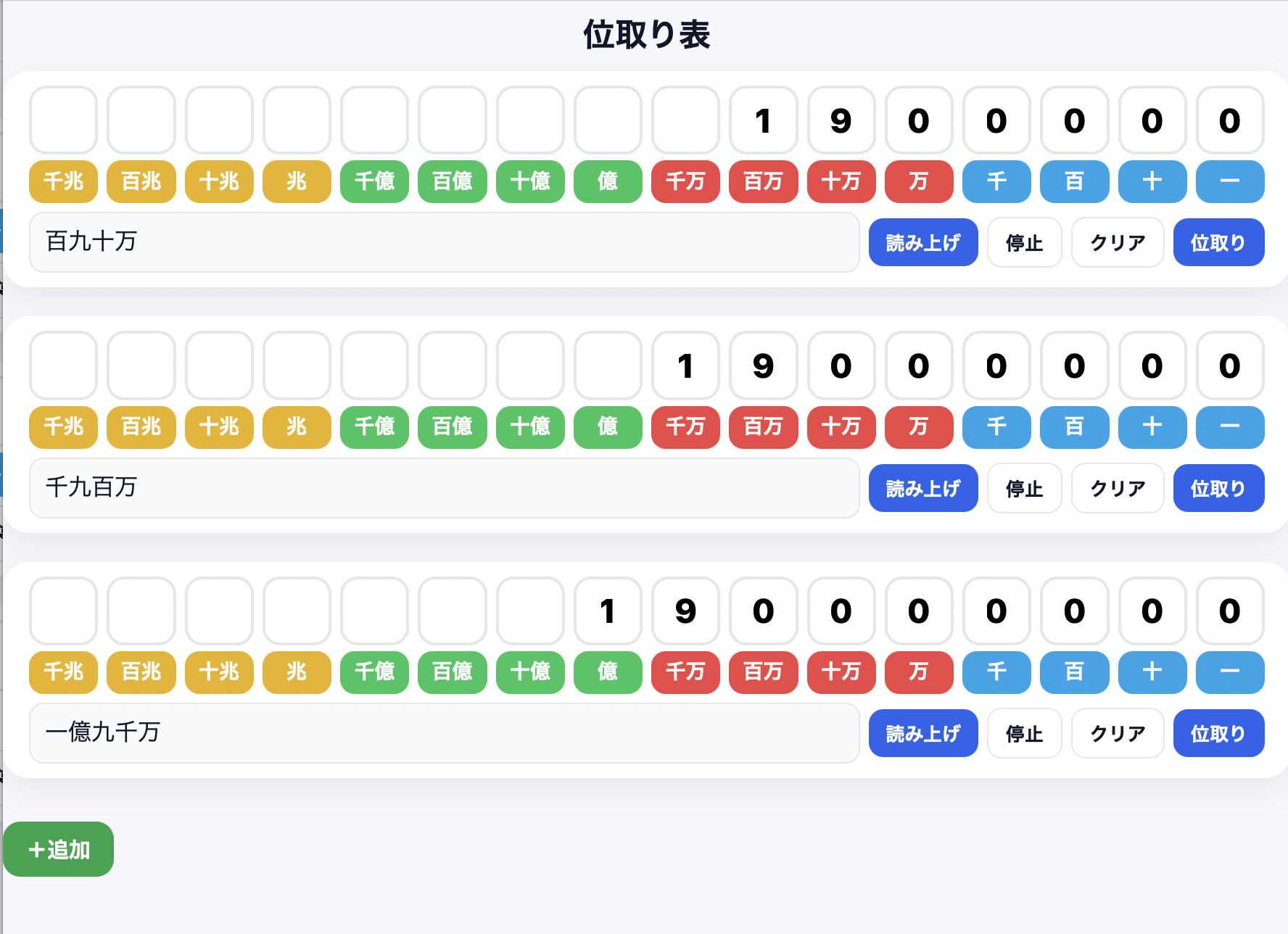Clear the 百九十万 row with クリア
This screenshot has width=1288, height=934.
pyautogui.click(x=1117, y=242)
